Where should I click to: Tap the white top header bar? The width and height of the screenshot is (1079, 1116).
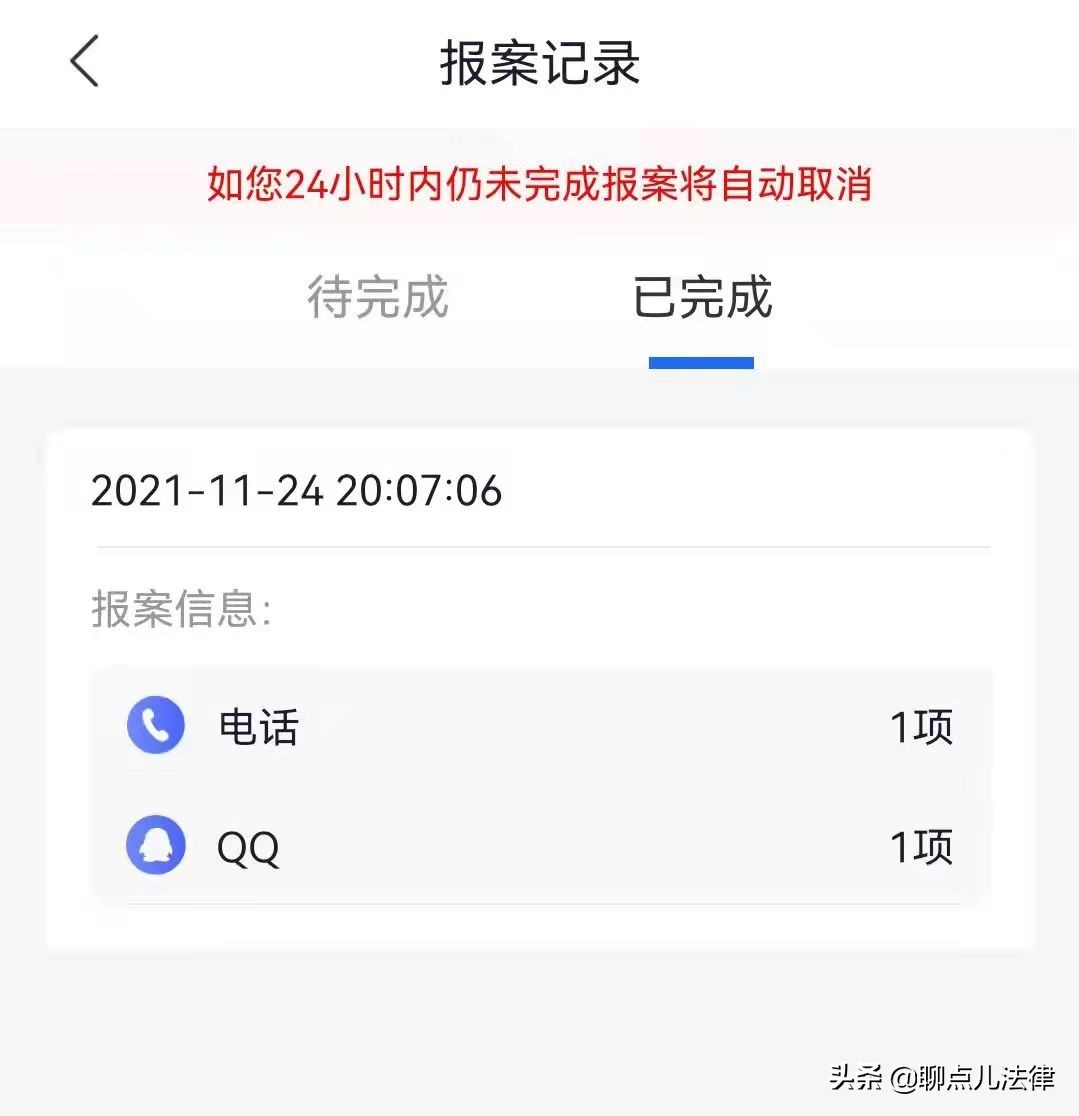[x=539, y=62]
